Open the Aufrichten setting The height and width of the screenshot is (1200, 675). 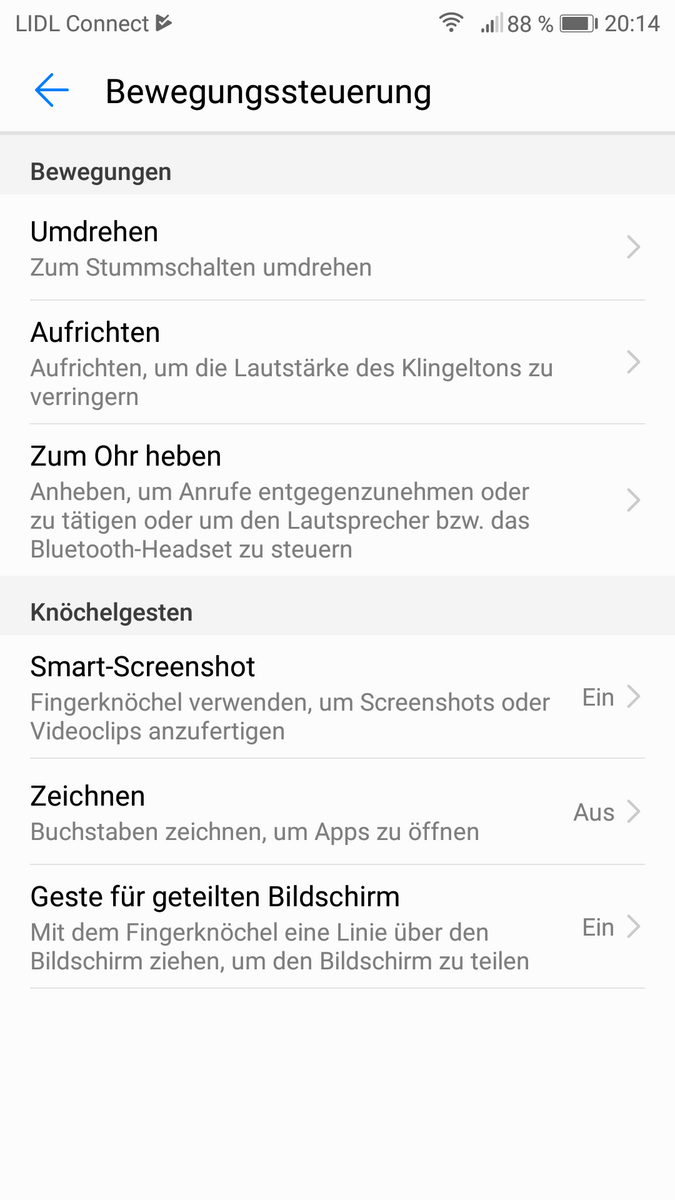point(337,362)
